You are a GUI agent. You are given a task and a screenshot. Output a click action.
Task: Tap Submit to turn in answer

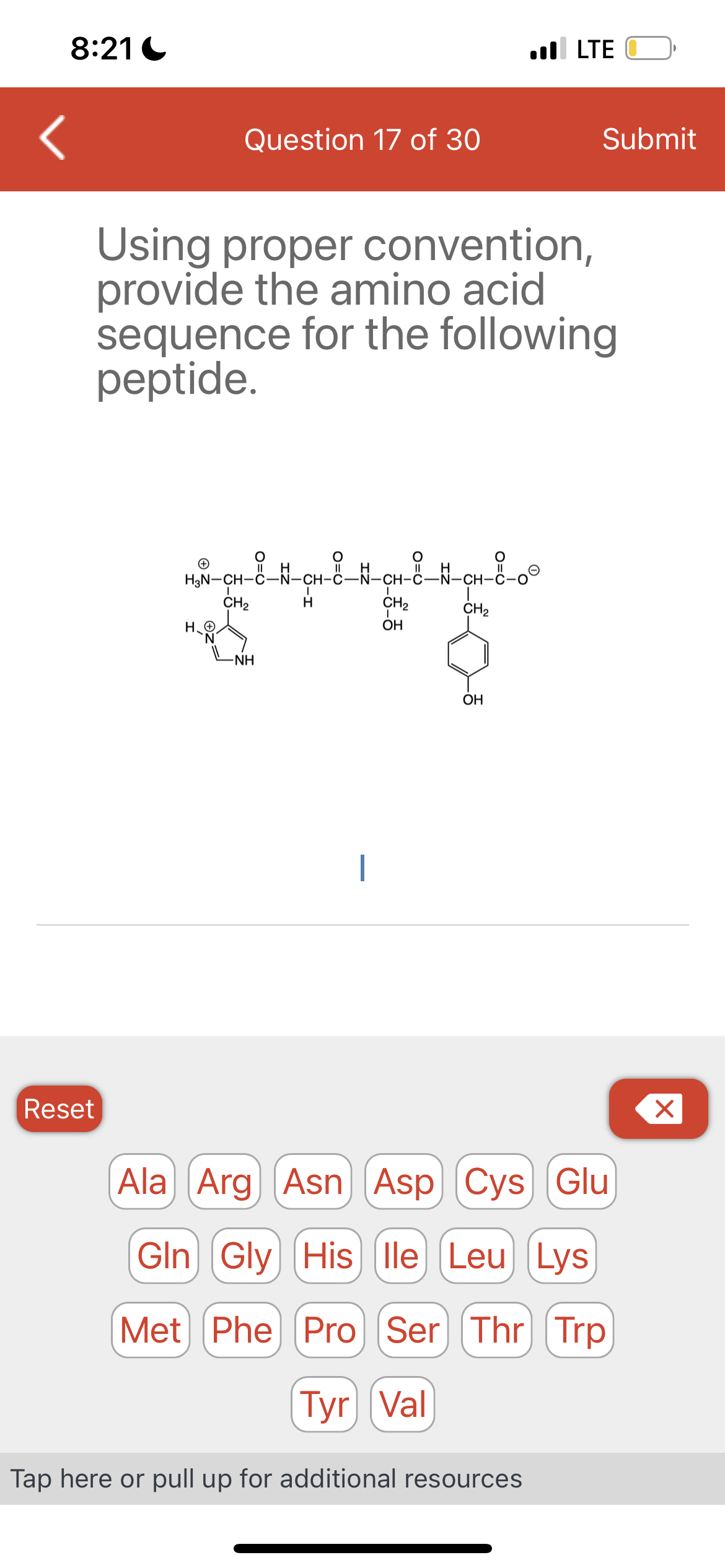[650, 138]
